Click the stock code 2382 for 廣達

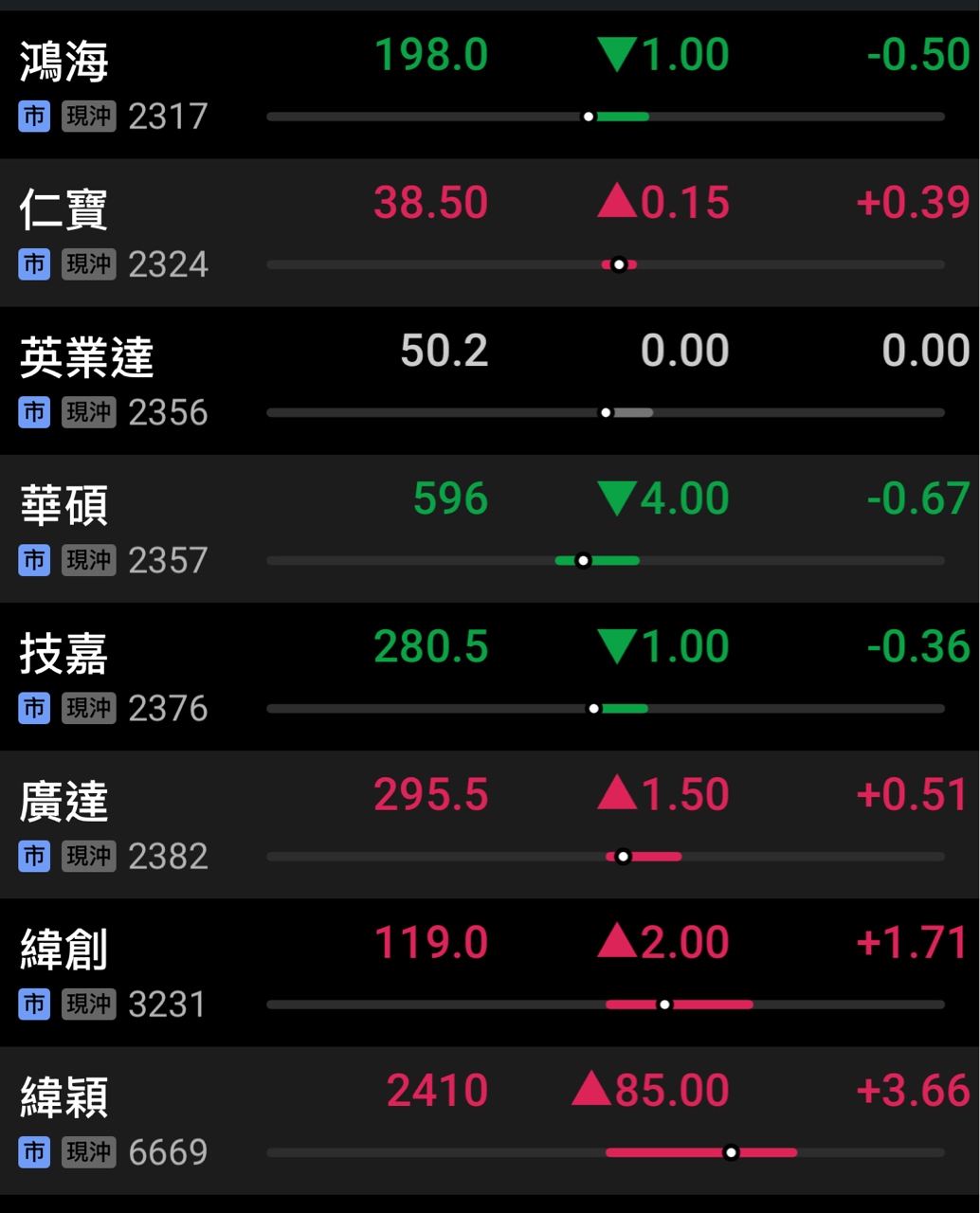click(x=169, y=855)
